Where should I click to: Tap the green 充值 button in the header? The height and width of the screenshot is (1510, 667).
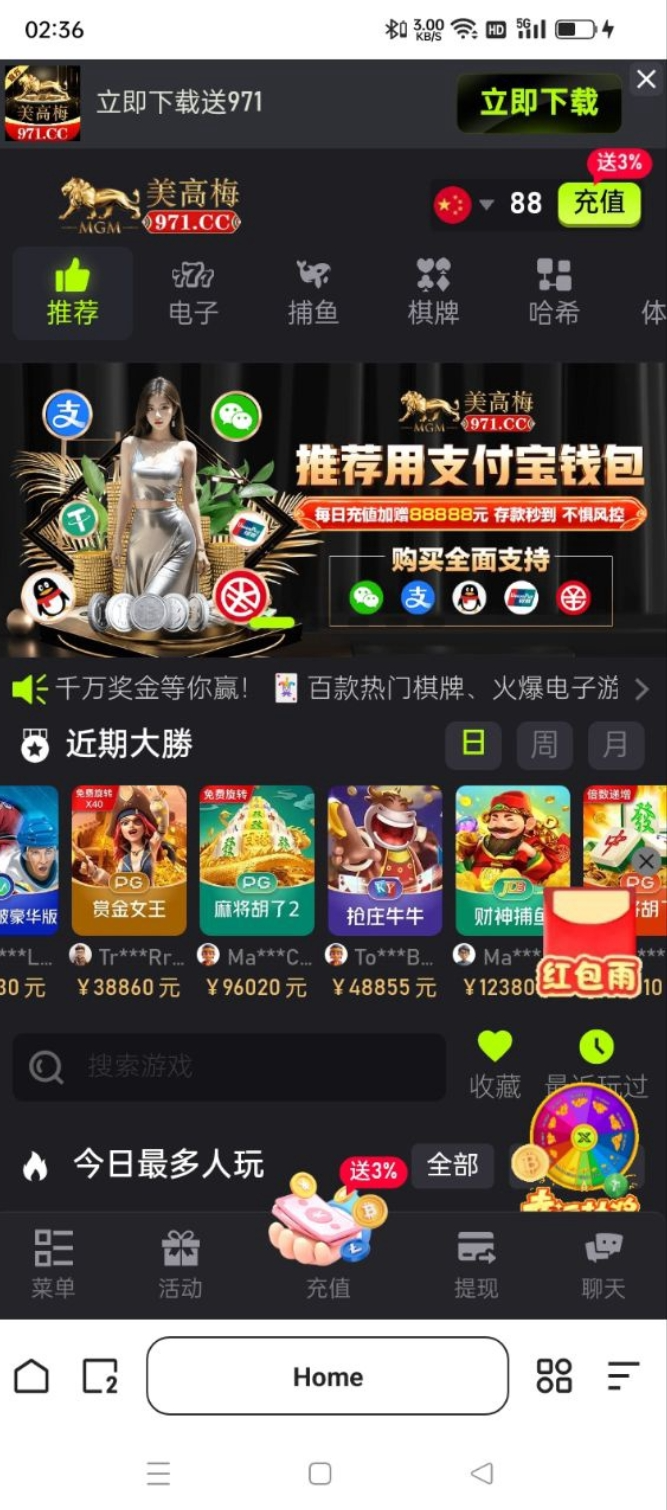pyautogui.click(x=598, y=203)
